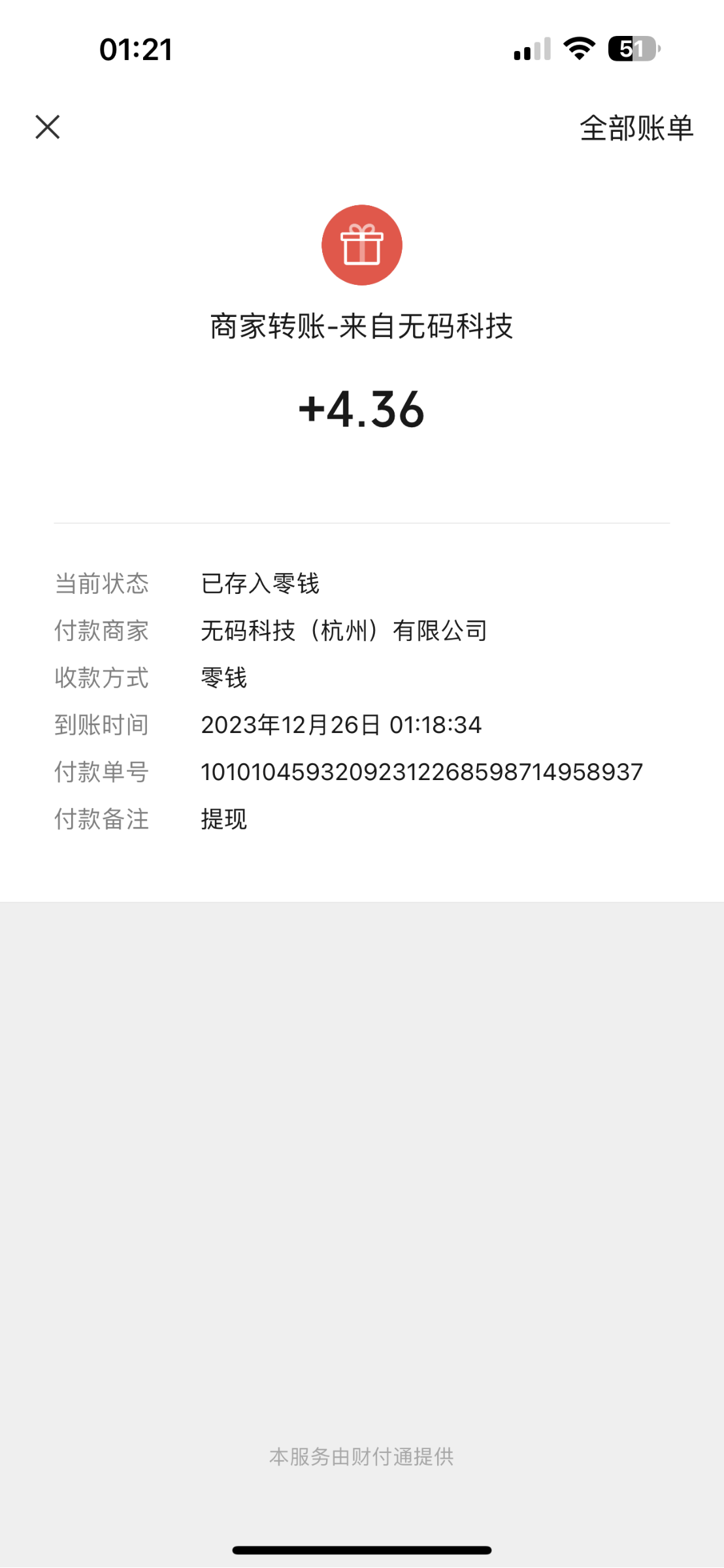Close the transfer detail page

point(48,127)
